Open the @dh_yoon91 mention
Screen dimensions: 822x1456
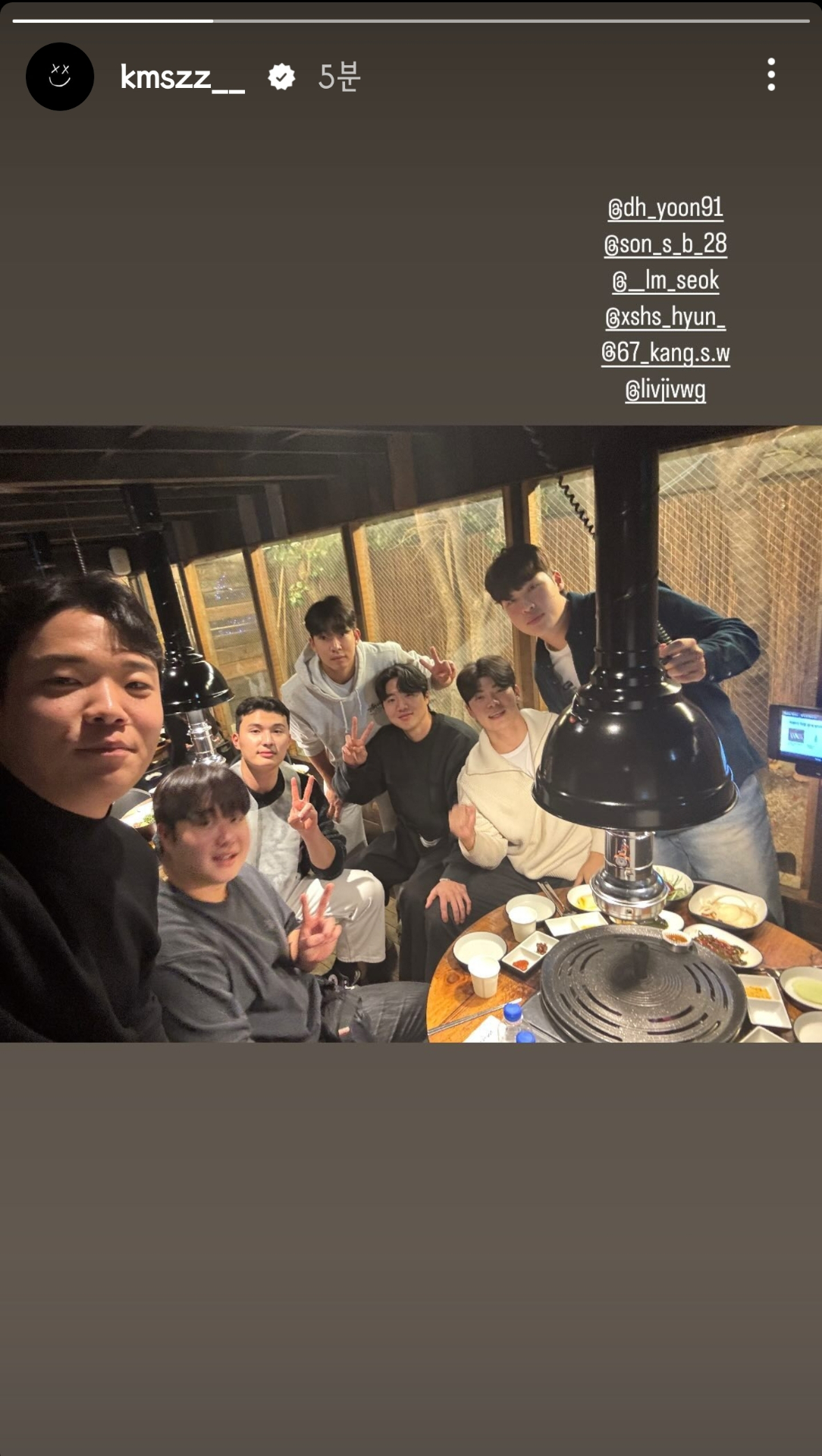[665, 207]
